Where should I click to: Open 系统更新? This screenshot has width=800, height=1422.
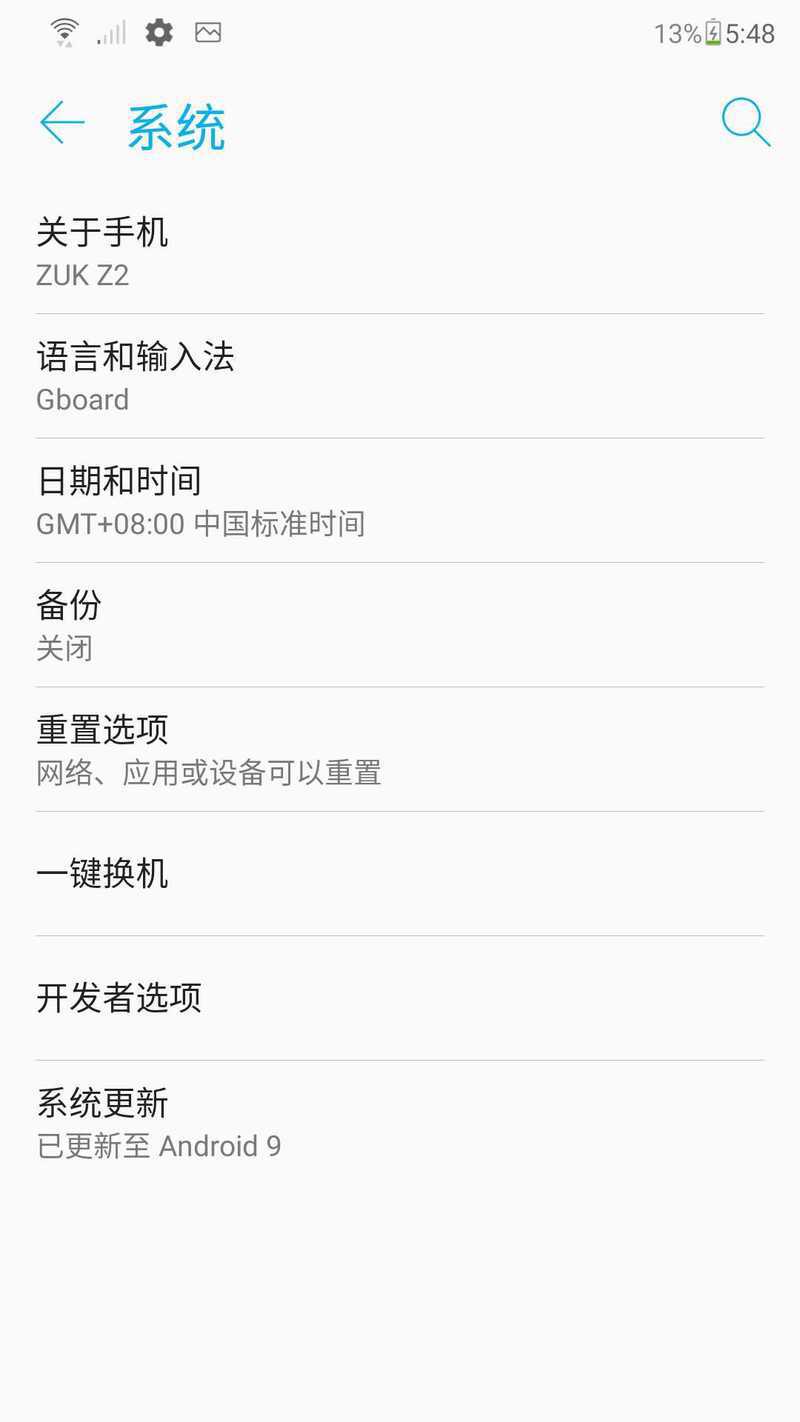click(400, 1123)
